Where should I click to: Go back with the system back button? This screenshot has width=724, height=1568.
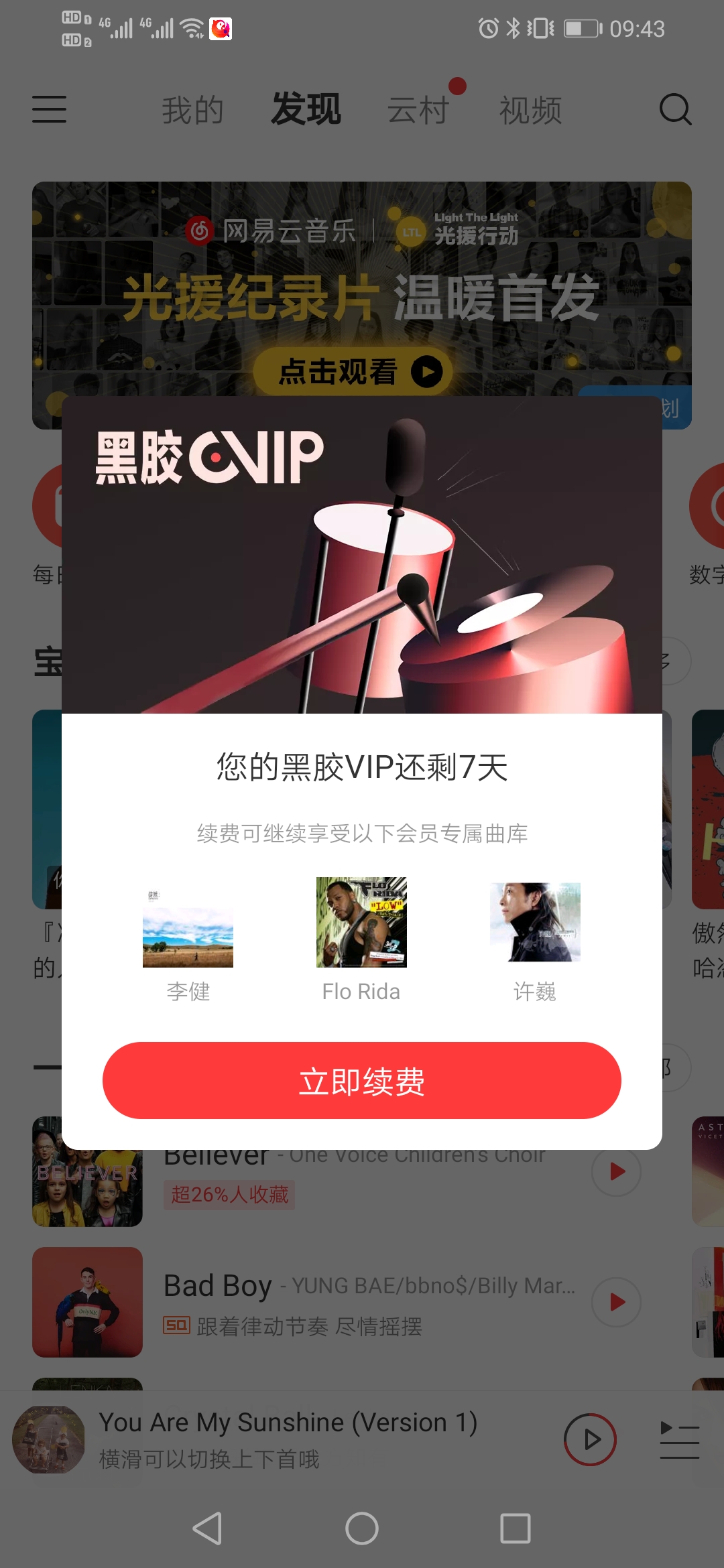tap(208, 1528)
